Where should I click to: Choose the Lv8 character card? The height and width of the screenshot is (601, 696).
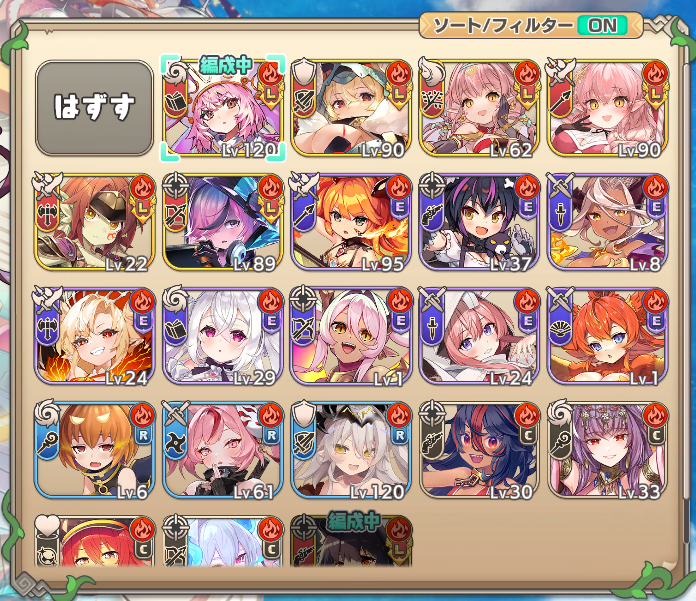pos(608,222)
